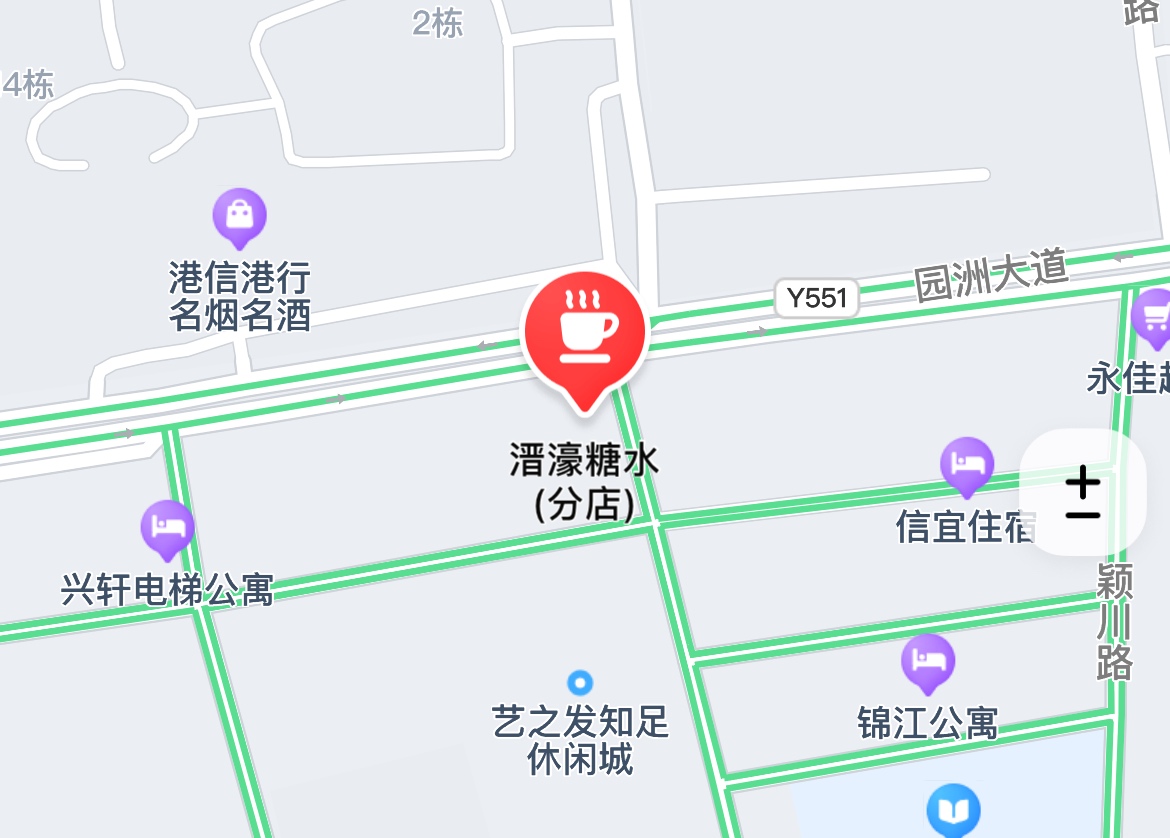The image size is (1170, 838).
Task: Open the zoom plus/minus control
Action: [x=1082, y=493]
